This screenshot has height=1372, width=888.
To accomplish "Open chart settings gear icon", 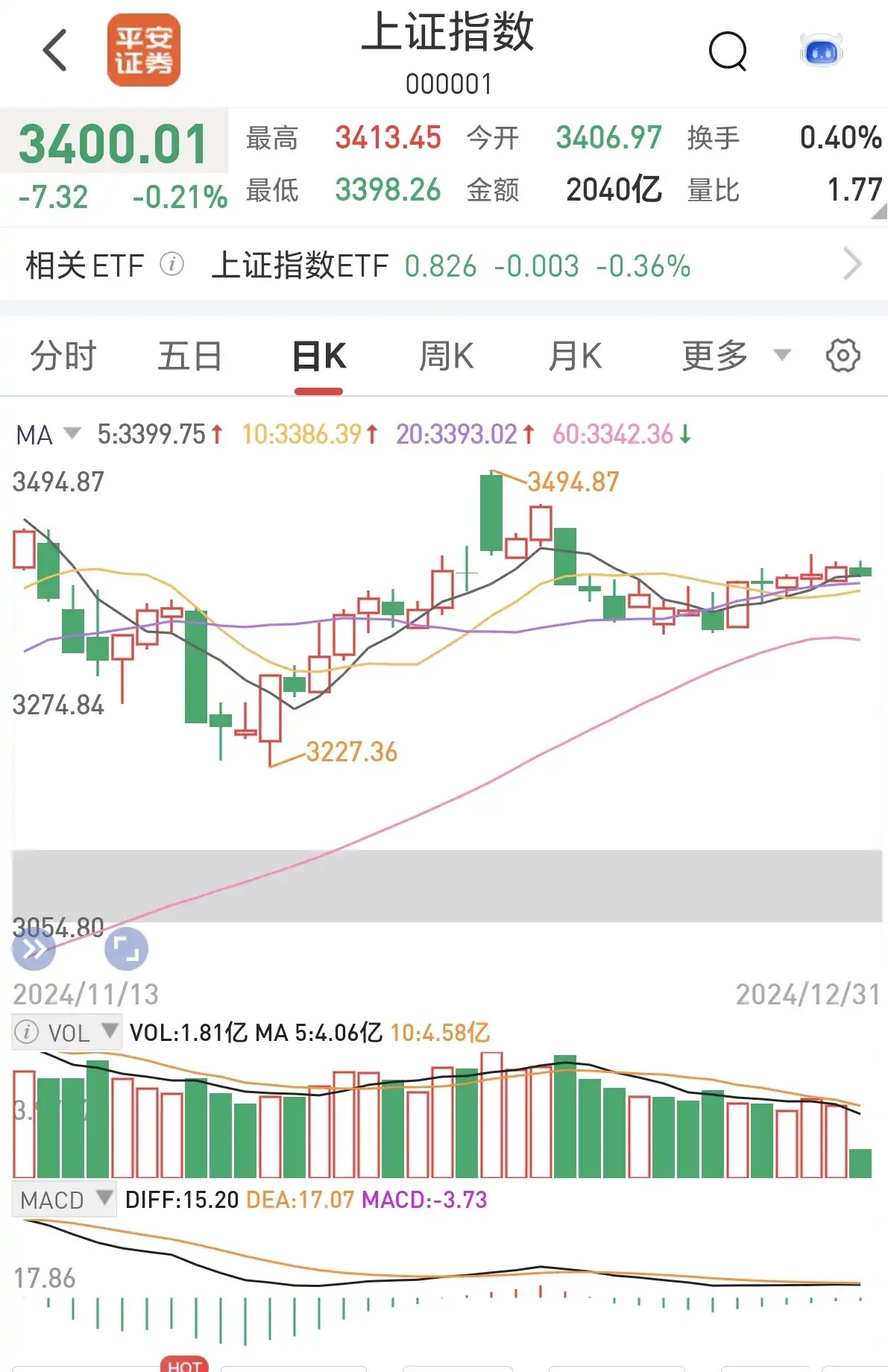I will (x=843, y=356).
